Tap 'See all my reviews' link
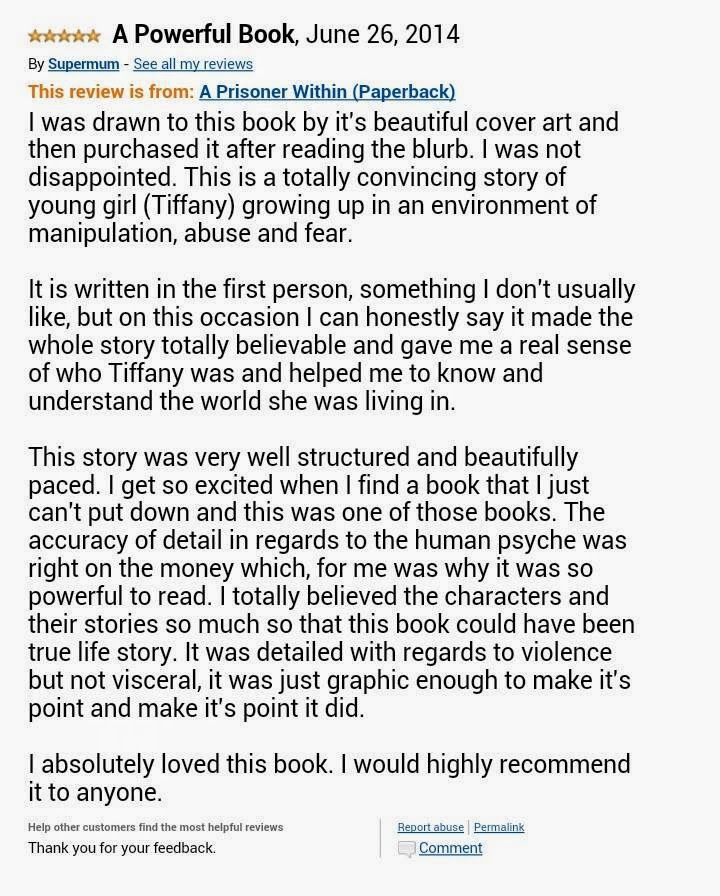 tap(193, 64)
